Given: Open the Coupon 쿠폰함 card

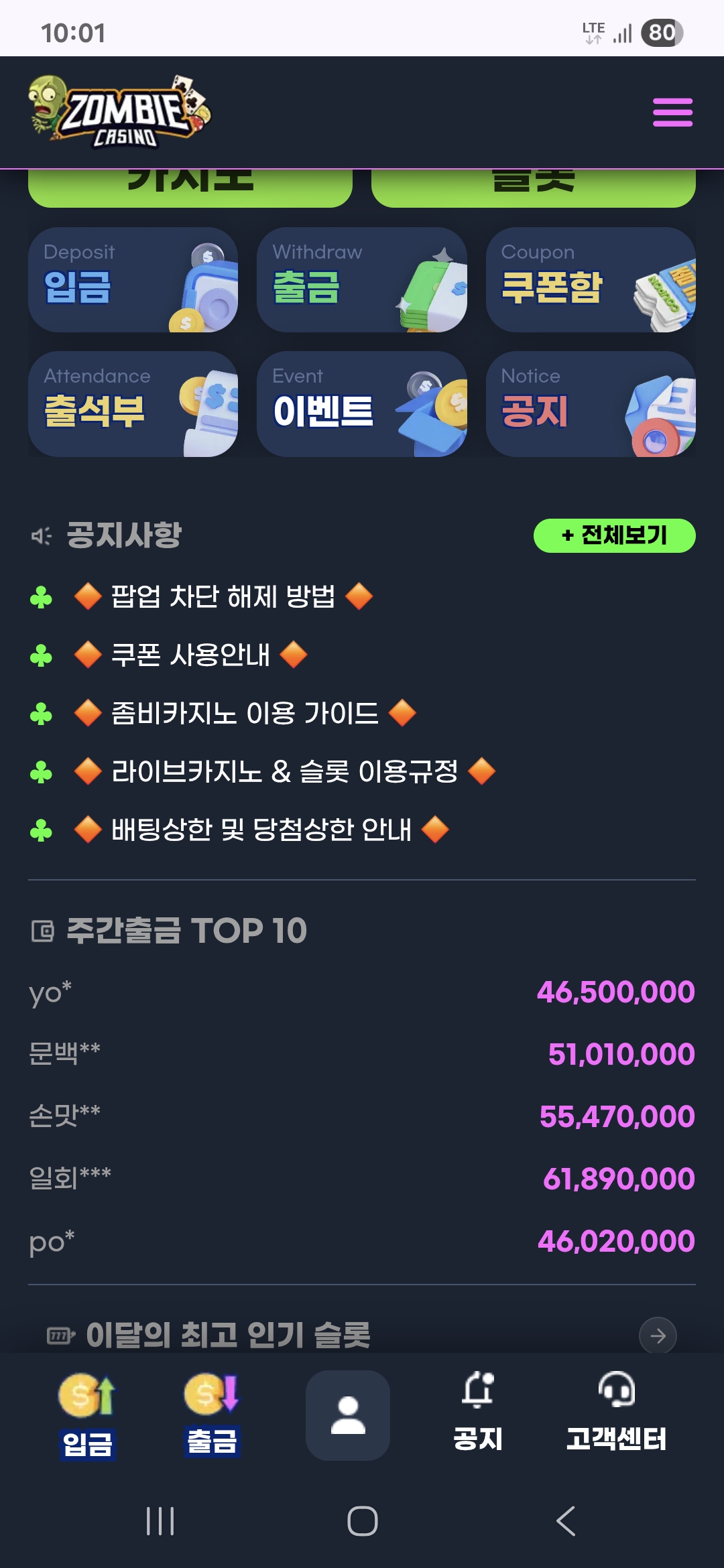Looking at the screenshot, I should coord(590,280).
